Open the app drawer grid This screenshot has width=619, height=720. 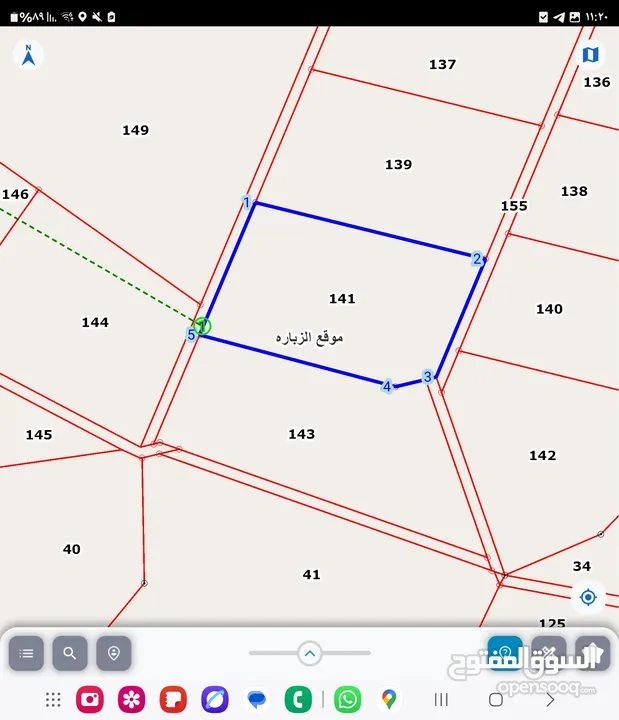[53, 699]
